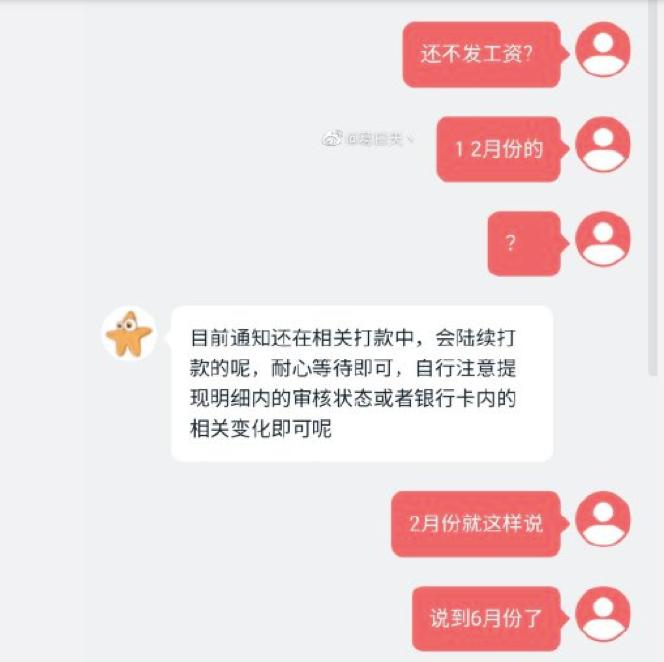The width and height of the screenshot is (664, 662).
Task: Tap the avatar beside "还不发工资?" message
Action: pyautogui.click(x=604, y=49)
